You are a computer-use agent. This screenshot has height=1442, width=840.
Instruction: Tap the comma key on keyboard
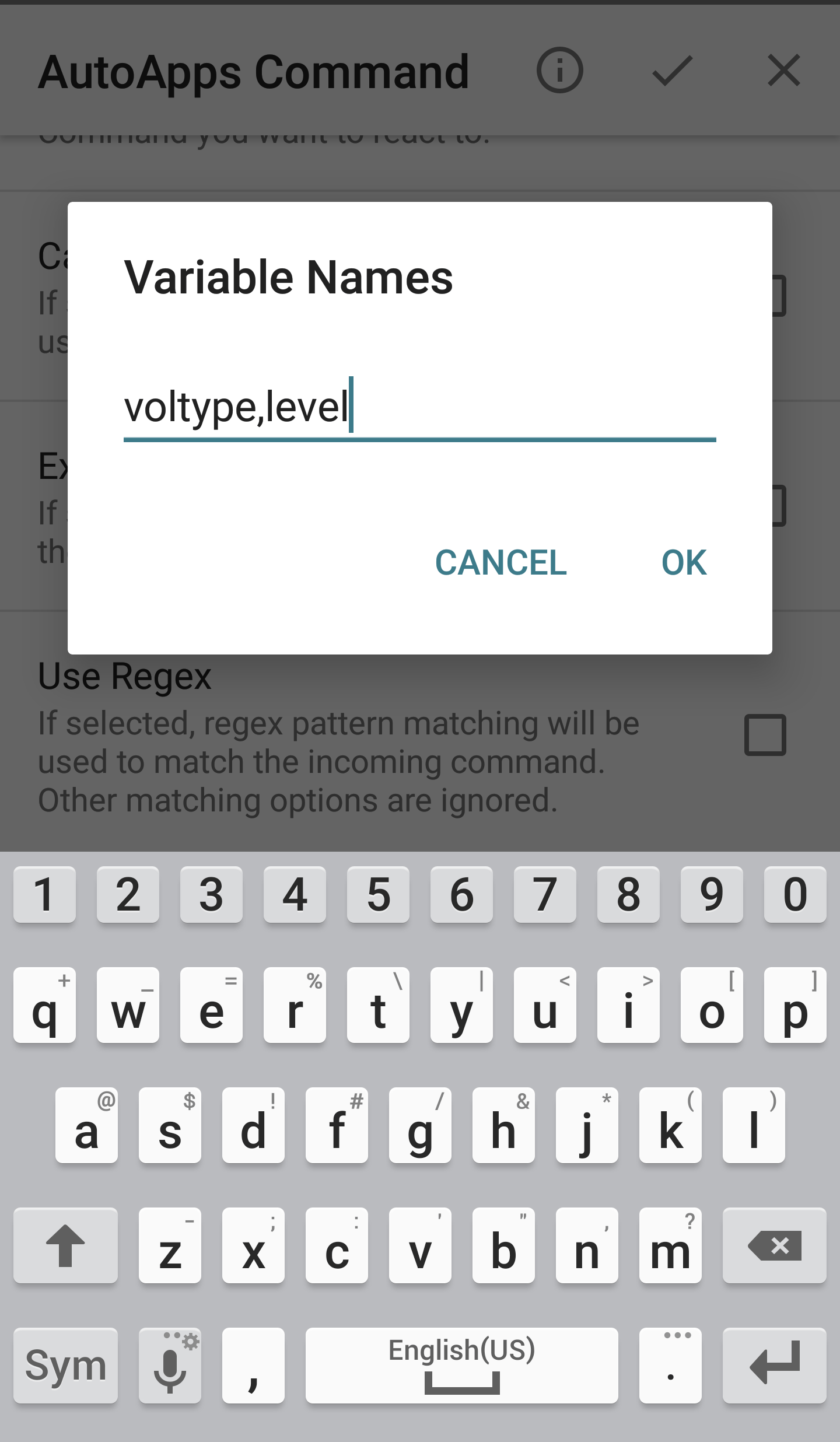pyautogui.click(x=253, y=1366)
